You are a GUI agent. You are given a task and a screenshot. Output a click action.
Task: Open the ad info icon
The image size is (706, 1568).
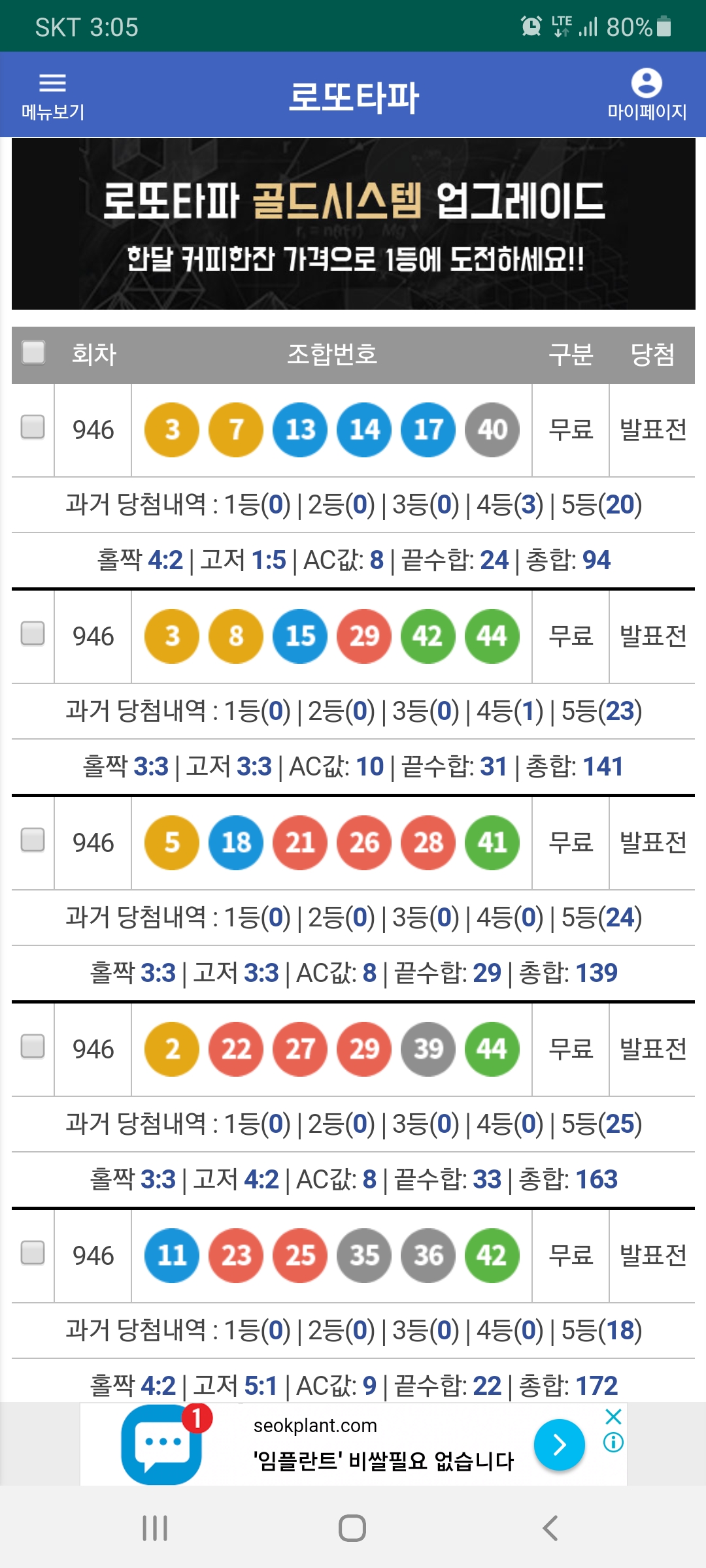tap(613, 1442)
